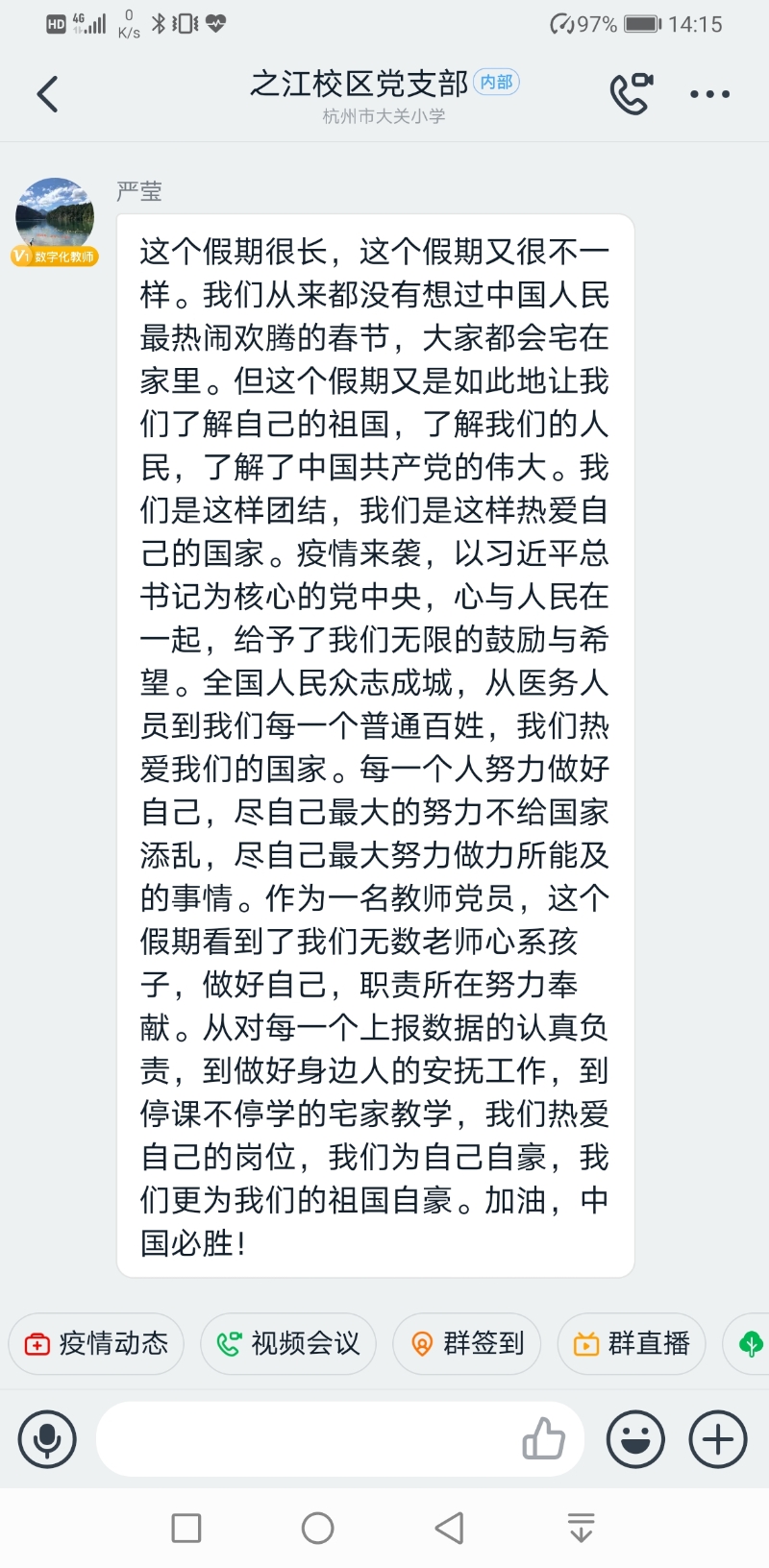Send a thumbs-up reaction

point(543,1438)
